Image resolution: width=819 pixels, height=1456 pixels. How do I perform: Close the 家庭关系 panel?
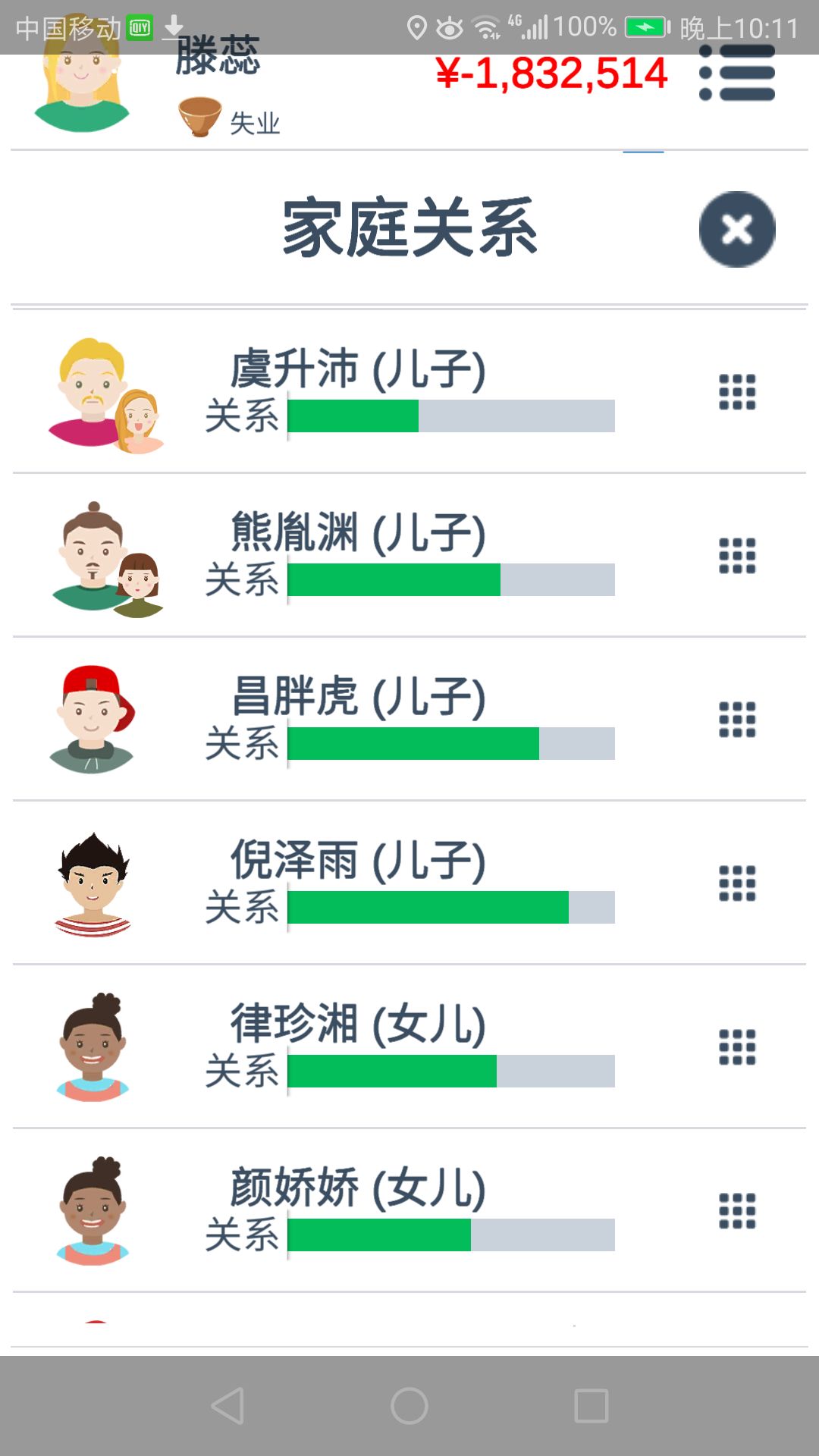coord(737,229)
